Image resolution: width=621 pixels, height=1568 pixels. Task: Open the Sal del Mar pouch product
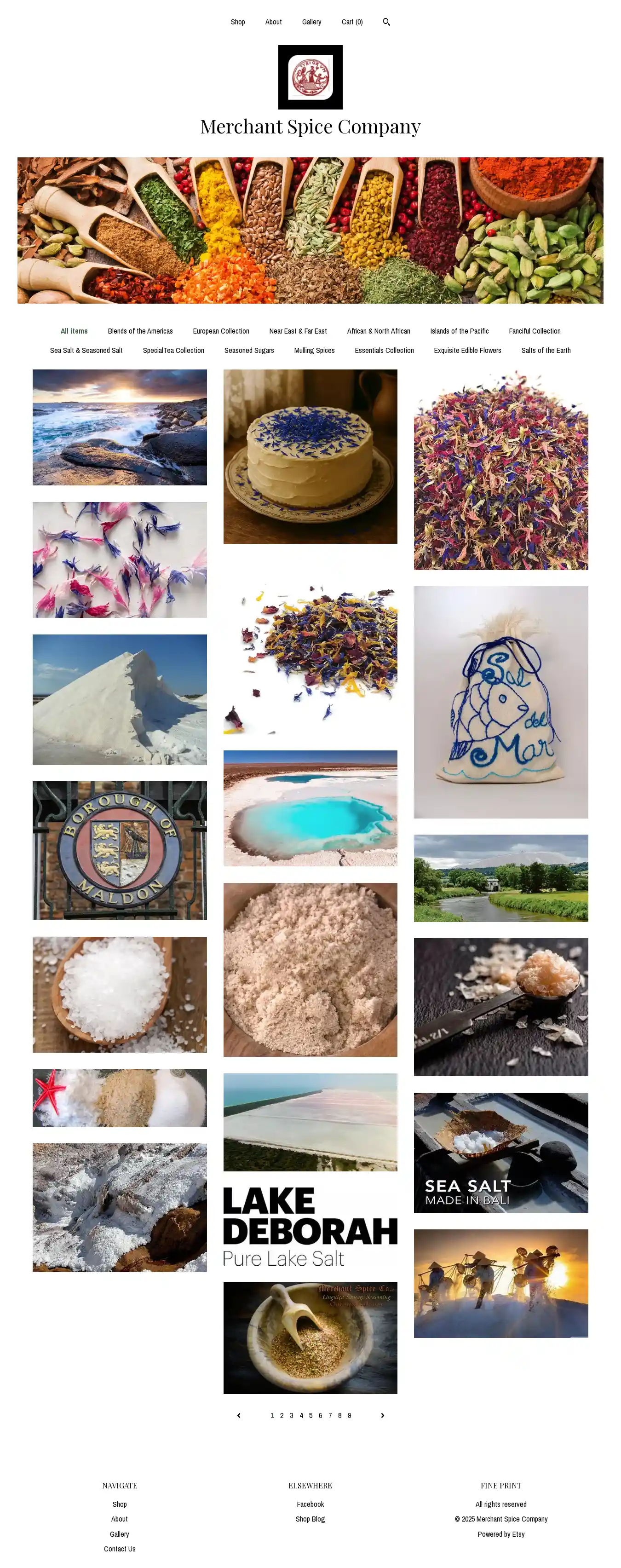coord(500,702)
